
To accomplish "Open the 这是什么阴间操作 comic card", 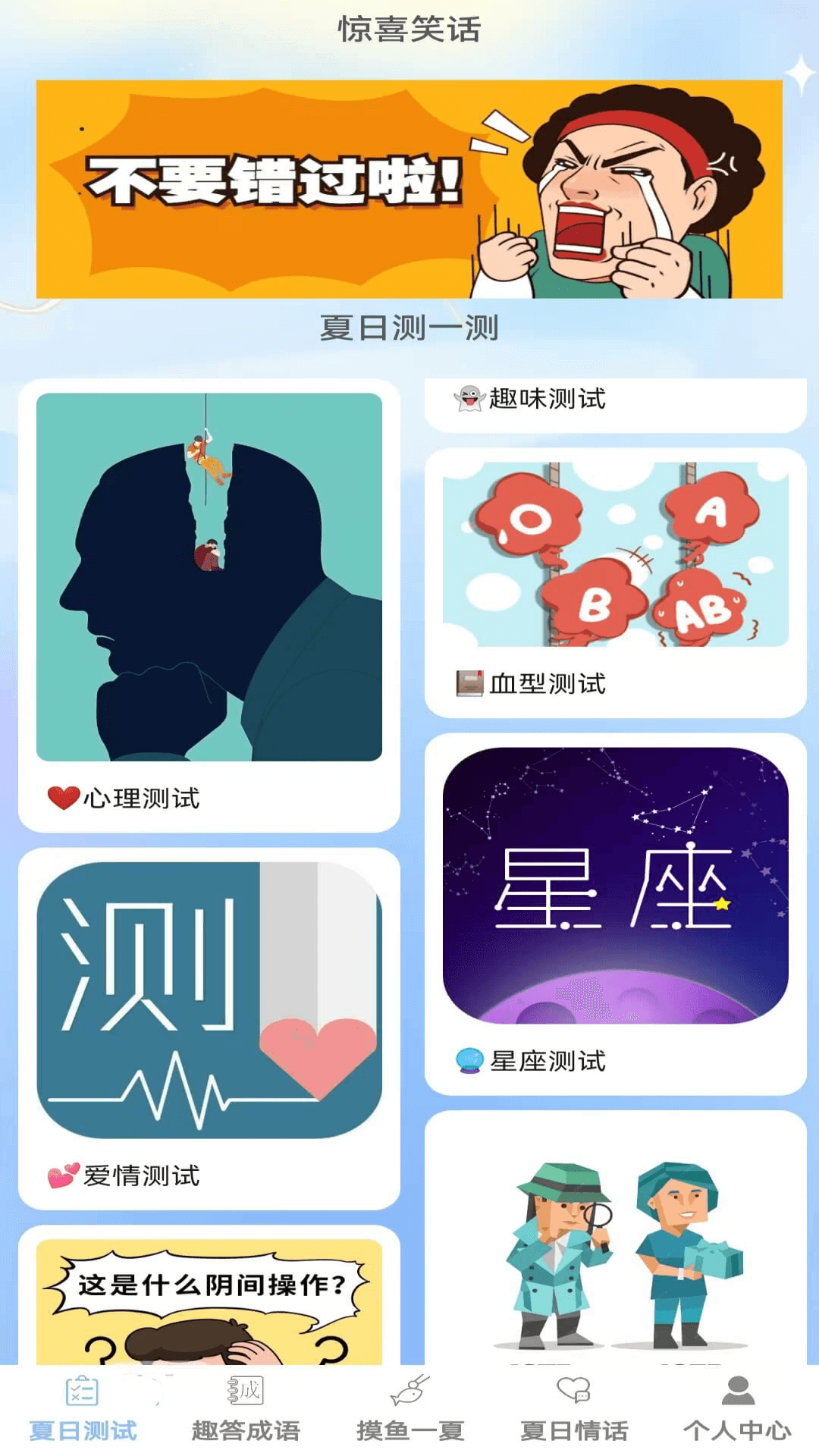I will point(209,1298).
